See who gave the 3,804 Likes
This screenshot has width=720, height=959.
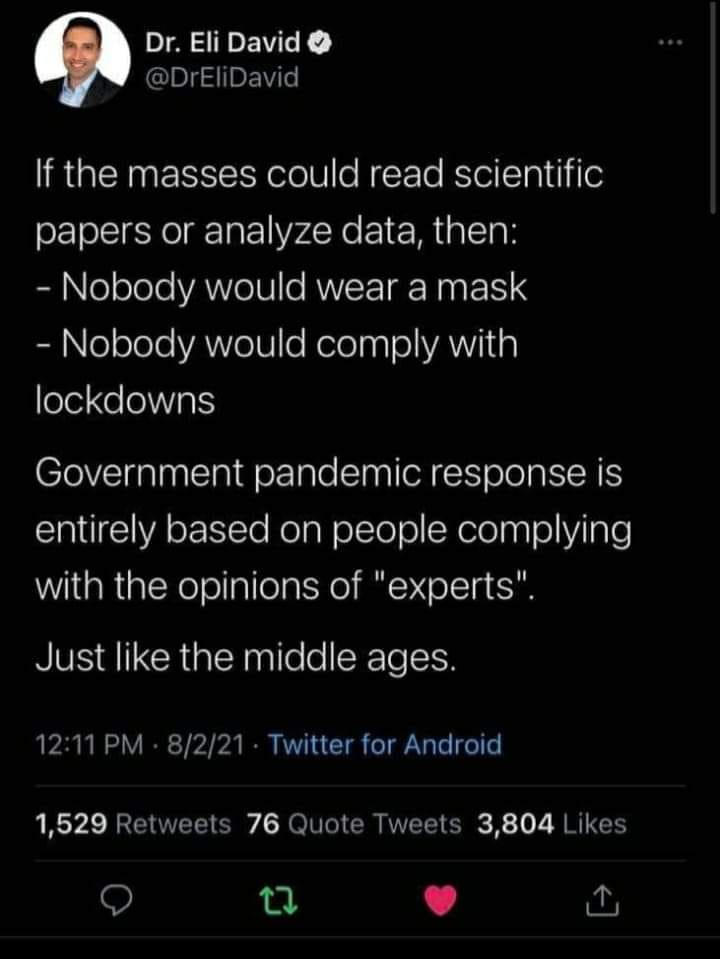pos(552,823)
